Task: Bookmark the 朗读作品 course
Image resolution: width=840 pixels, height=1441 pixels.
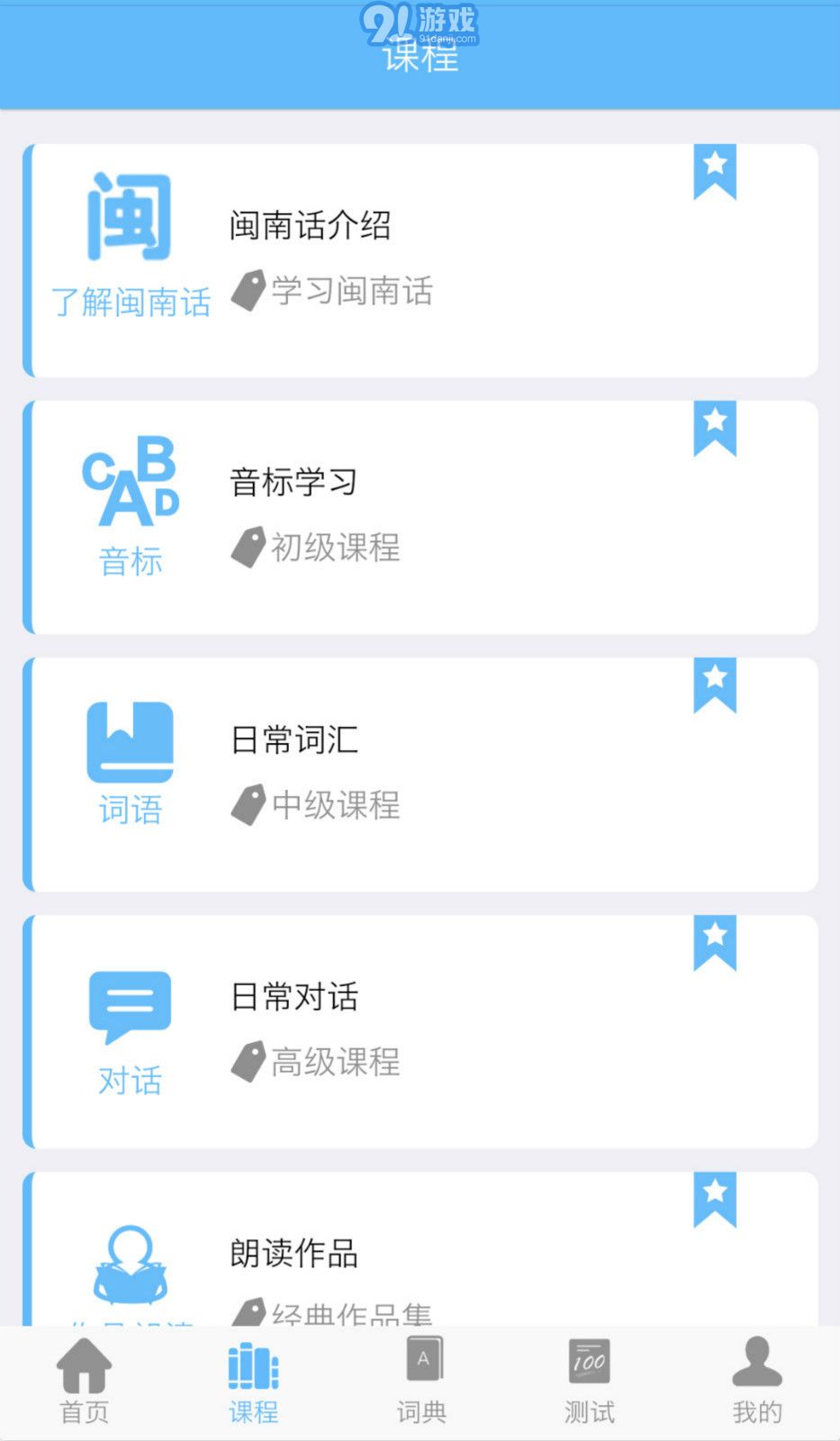Action: tap(715, 1199)
